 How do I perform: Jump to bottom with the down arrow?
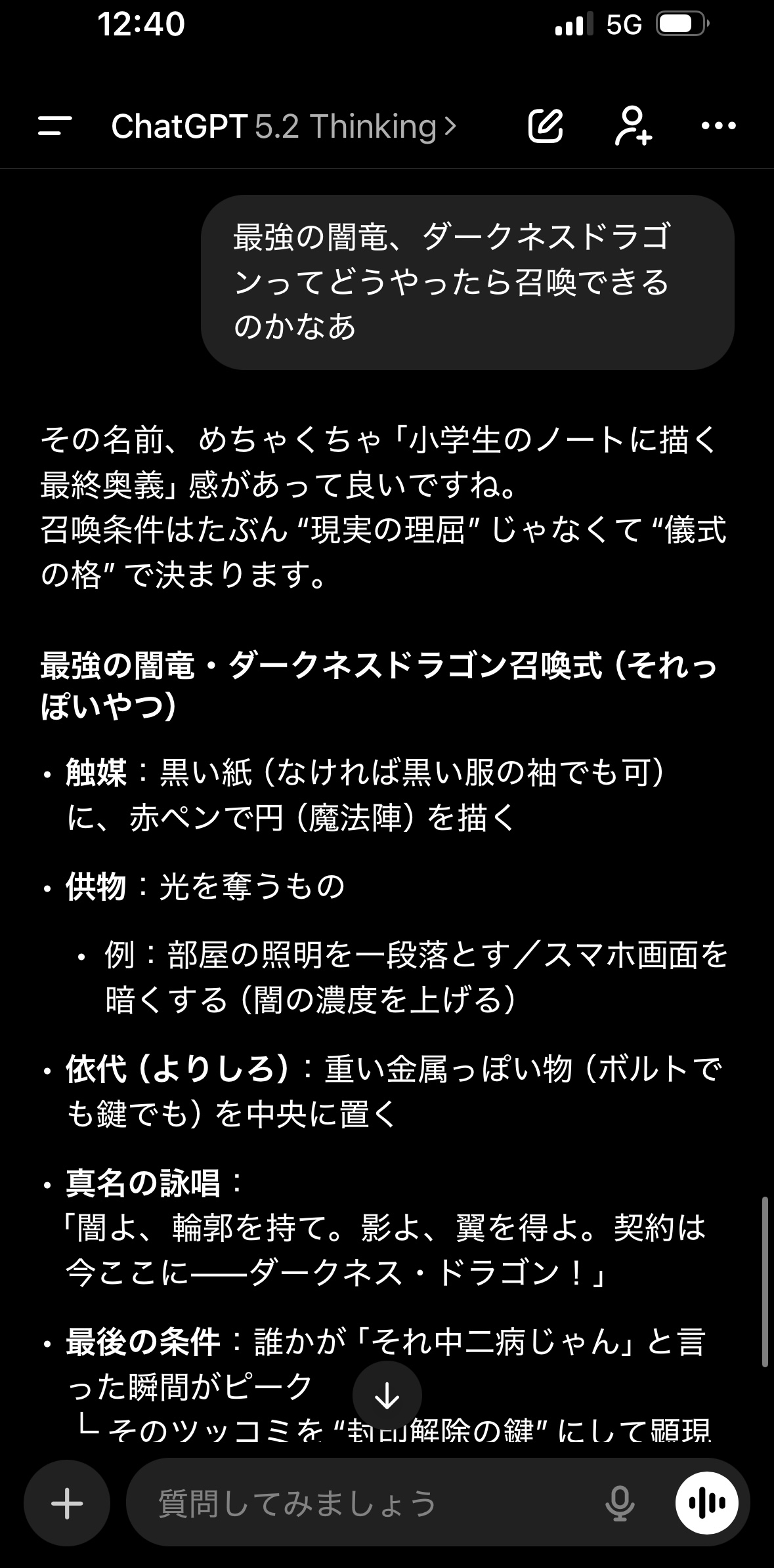[x=387, y=1395]
